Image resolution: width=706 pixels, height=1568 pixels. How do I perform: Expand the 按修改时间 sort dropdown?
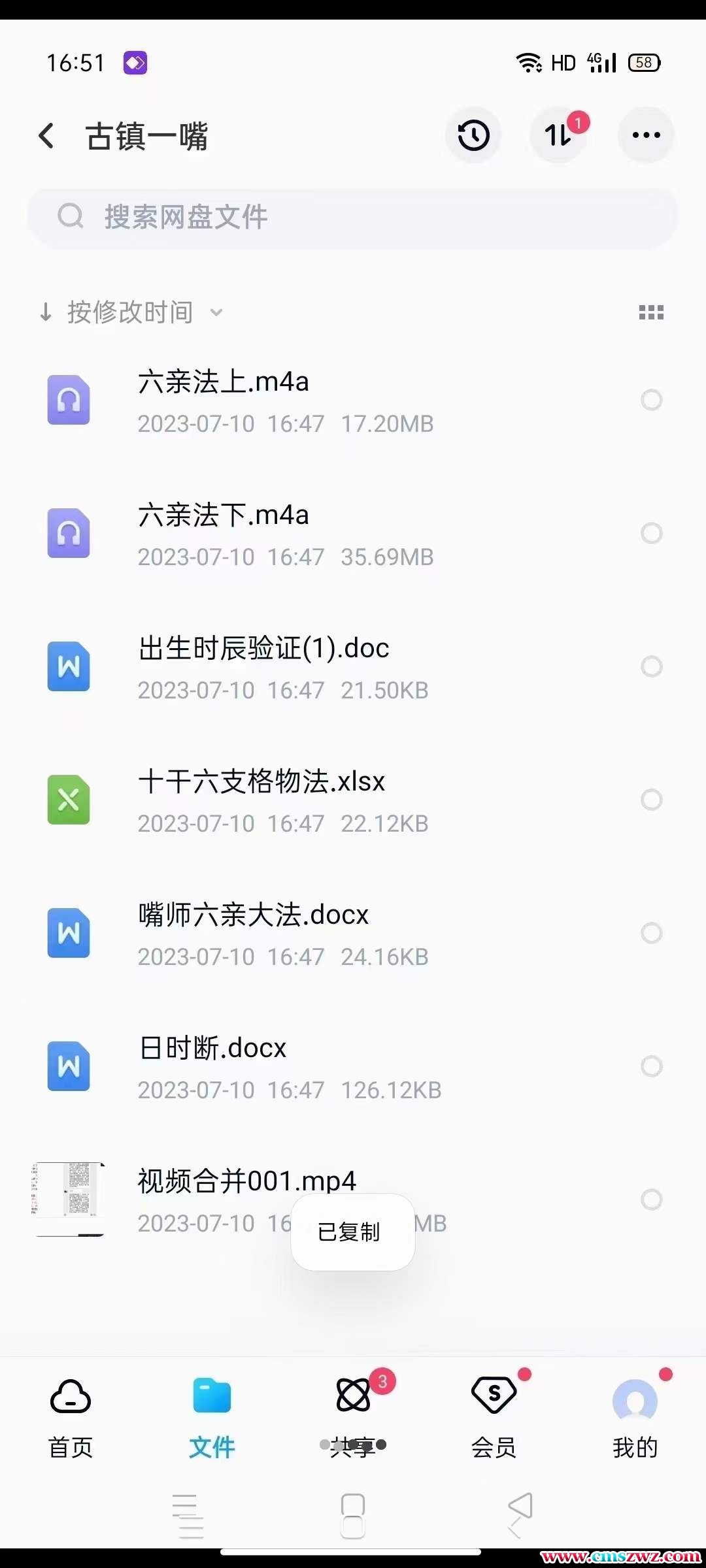pyautogui.click(x=131, y=312)
